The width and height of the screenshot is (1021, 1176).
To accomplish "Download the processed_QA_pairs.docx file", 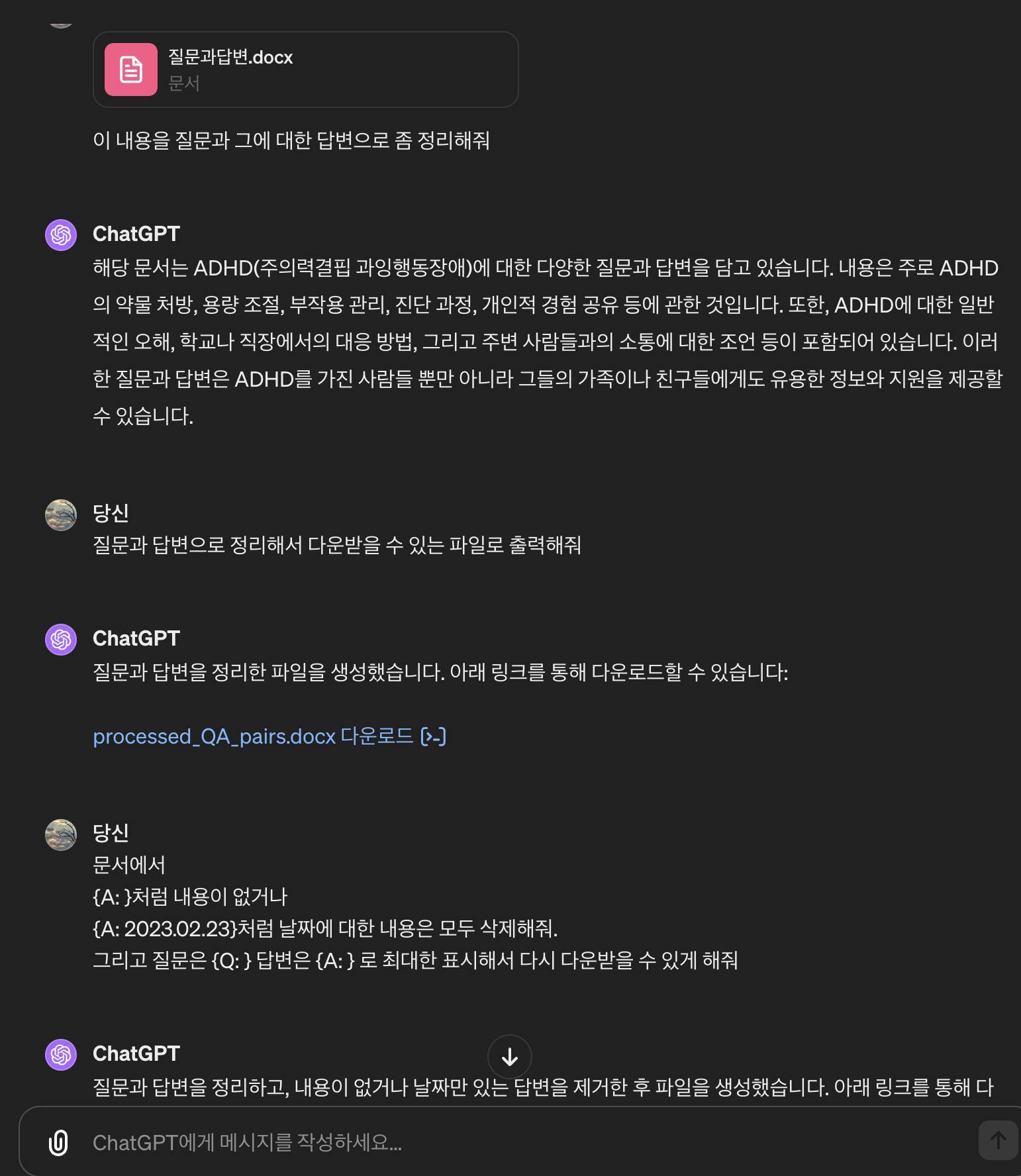I will coord(253,736).
